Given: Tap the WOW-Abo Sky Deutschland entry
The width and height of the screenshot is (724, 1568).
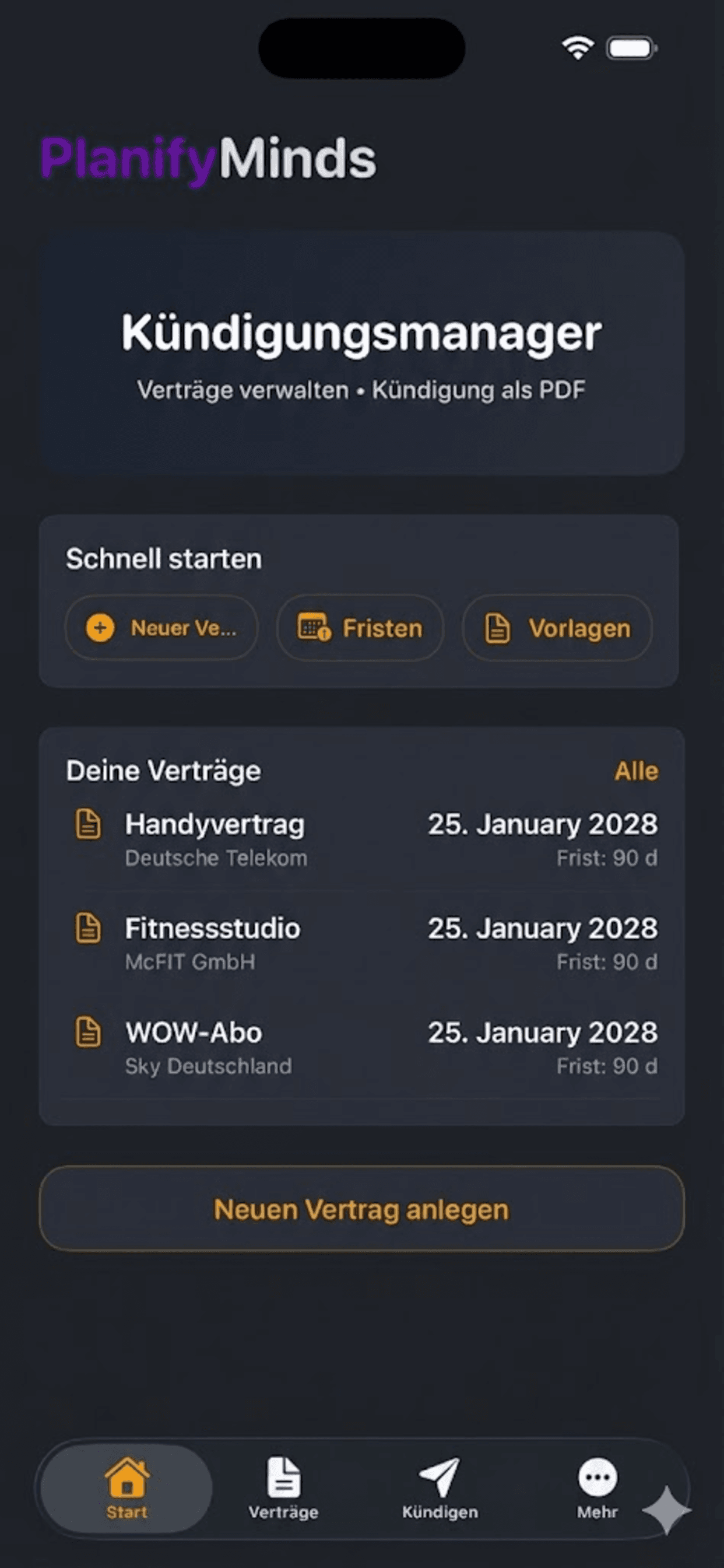Looking at the screenshot, I should pyautogui.click(x=362, y=1047).
